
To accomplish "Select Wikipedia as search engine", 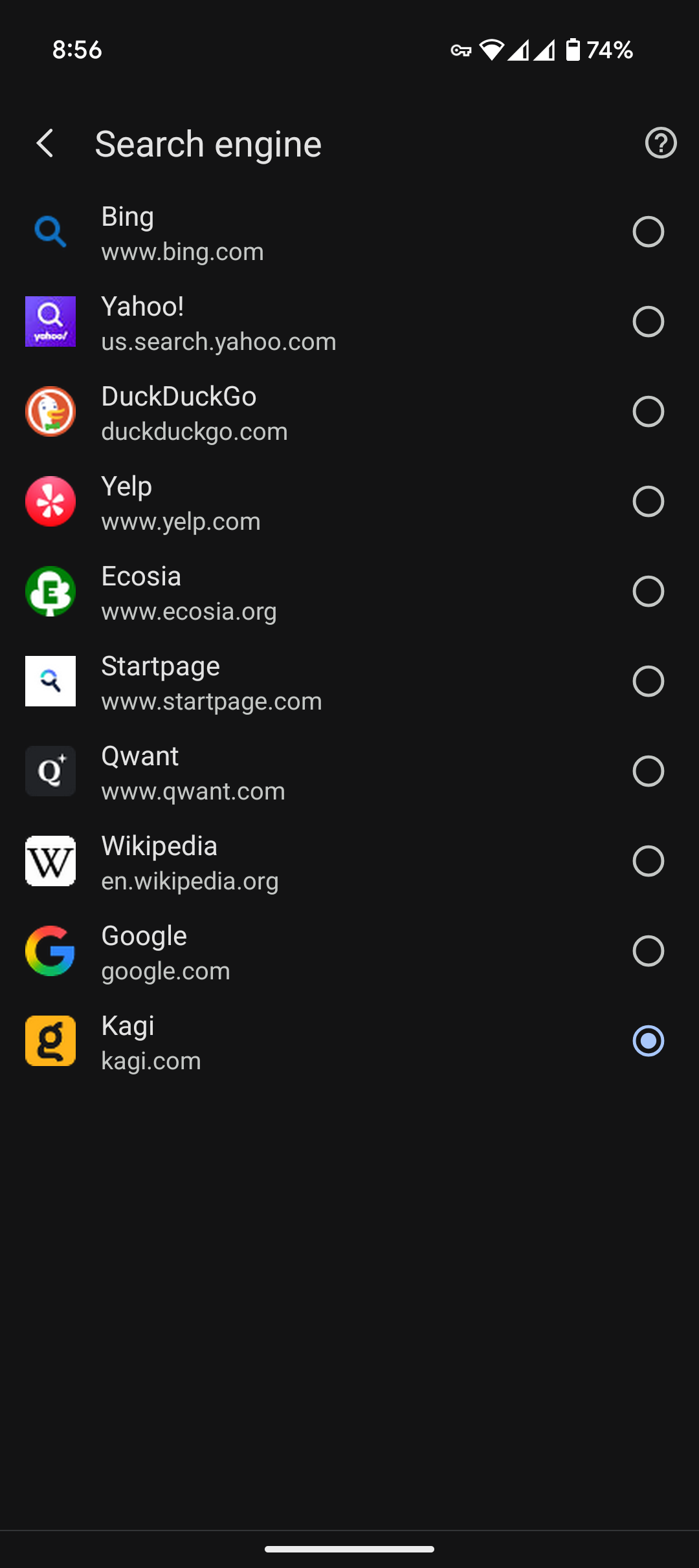I will [x=349, y=861].
